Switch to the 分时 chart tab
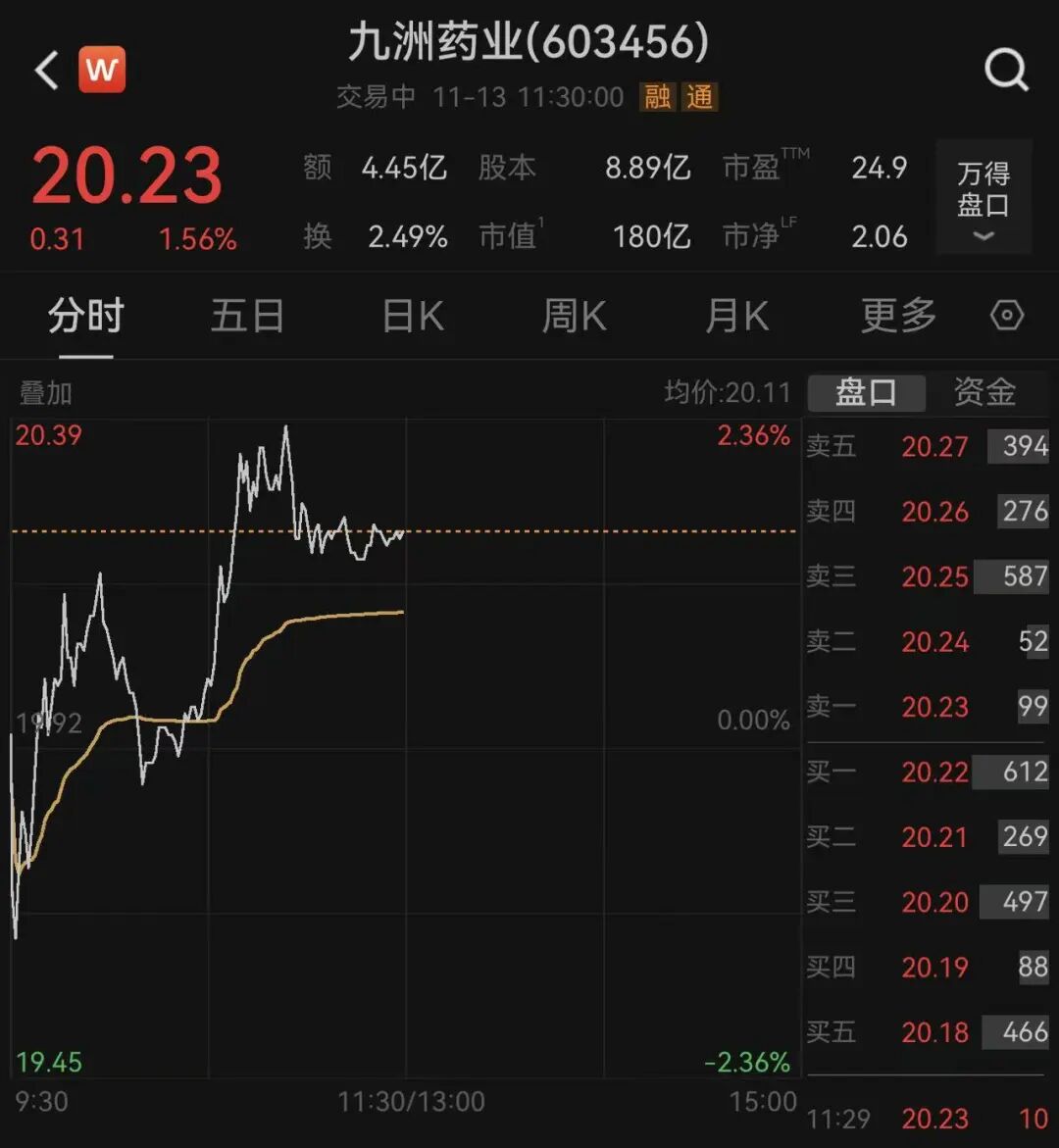Screen dimensions: 1059x1148 tap(86, 317)
